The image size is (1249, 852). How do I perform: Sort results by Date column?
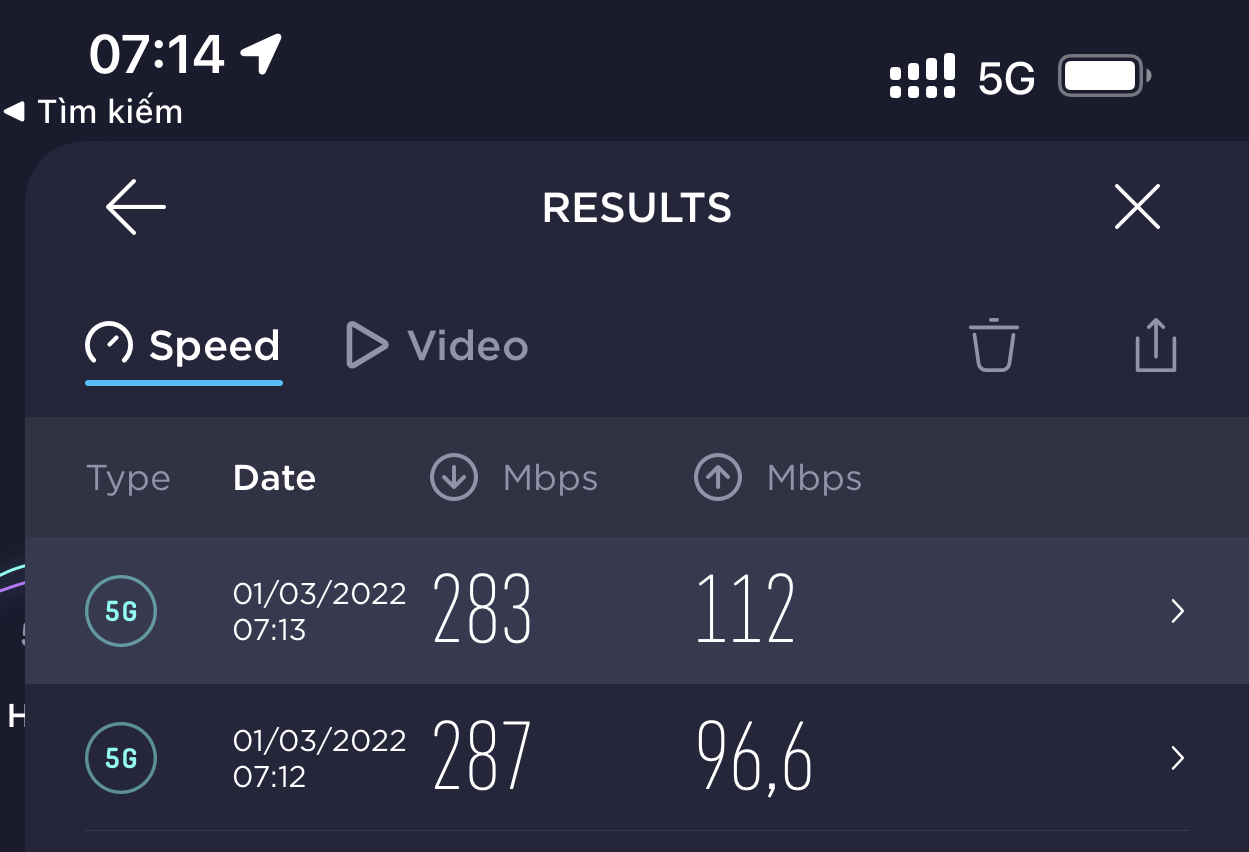[274, 478]
